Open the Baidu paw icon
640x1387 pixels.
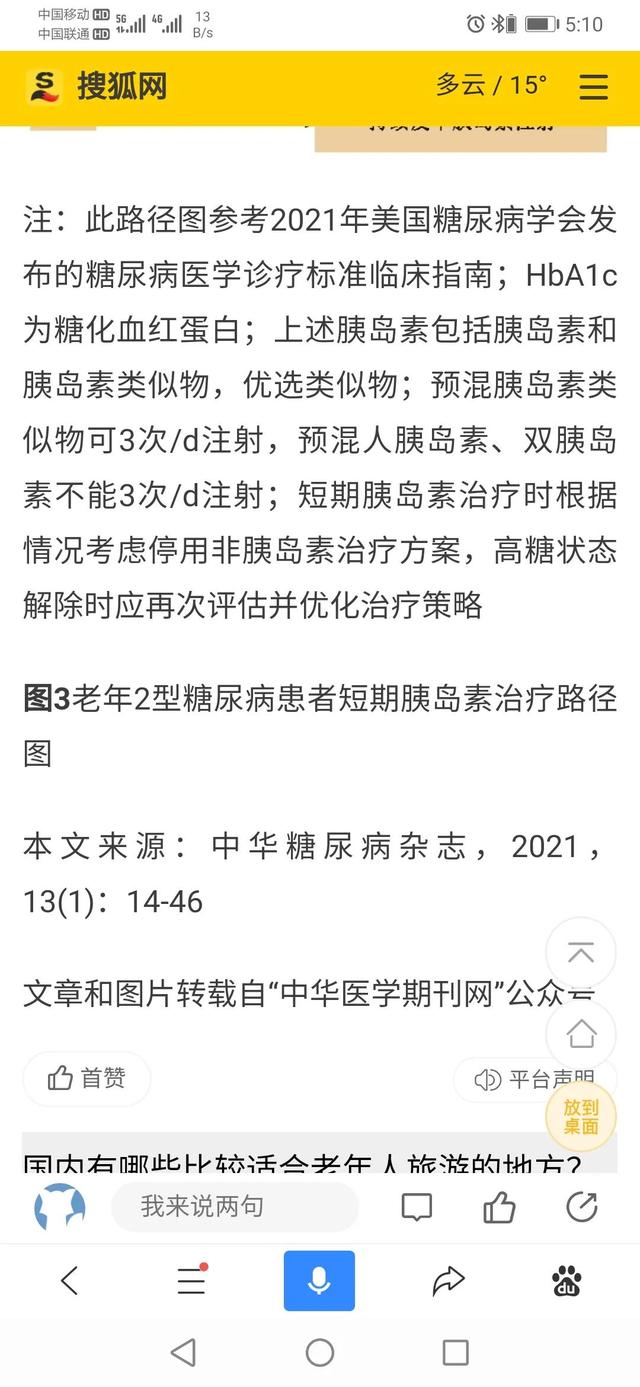coord(567,1280)
